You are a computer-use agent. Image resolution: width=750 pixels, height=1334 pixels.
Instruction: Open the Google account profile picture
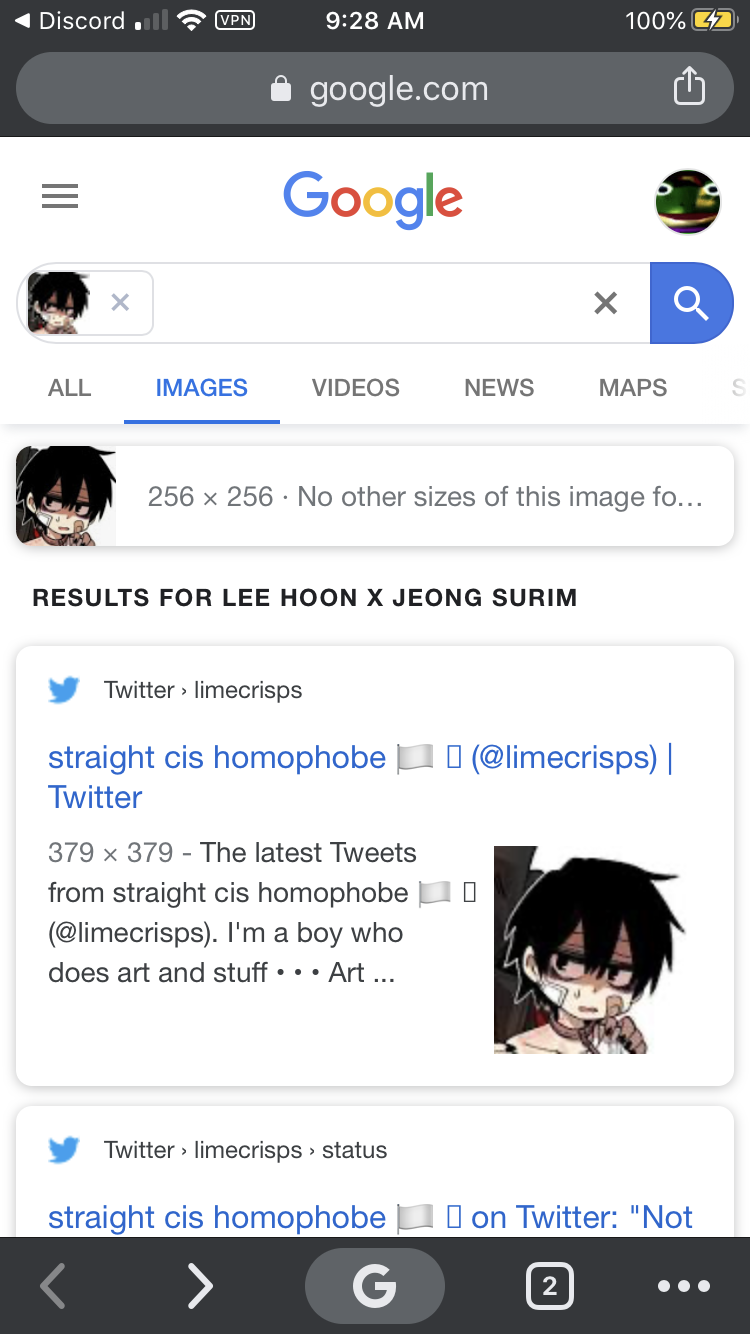click(687, 201)
